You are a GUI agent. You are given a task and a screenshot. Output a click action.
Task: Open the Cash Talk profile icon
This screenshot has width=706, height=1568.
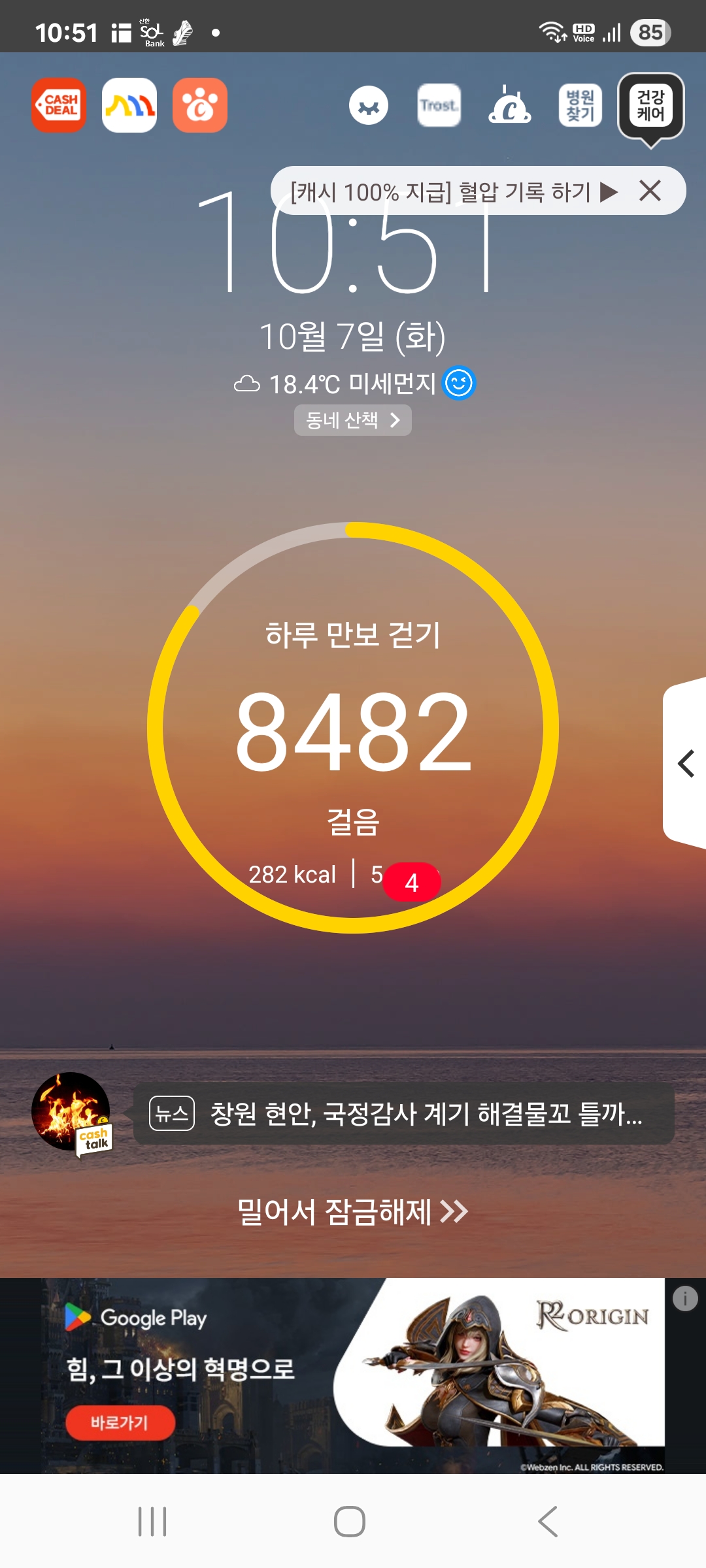tap(71, 1112)
